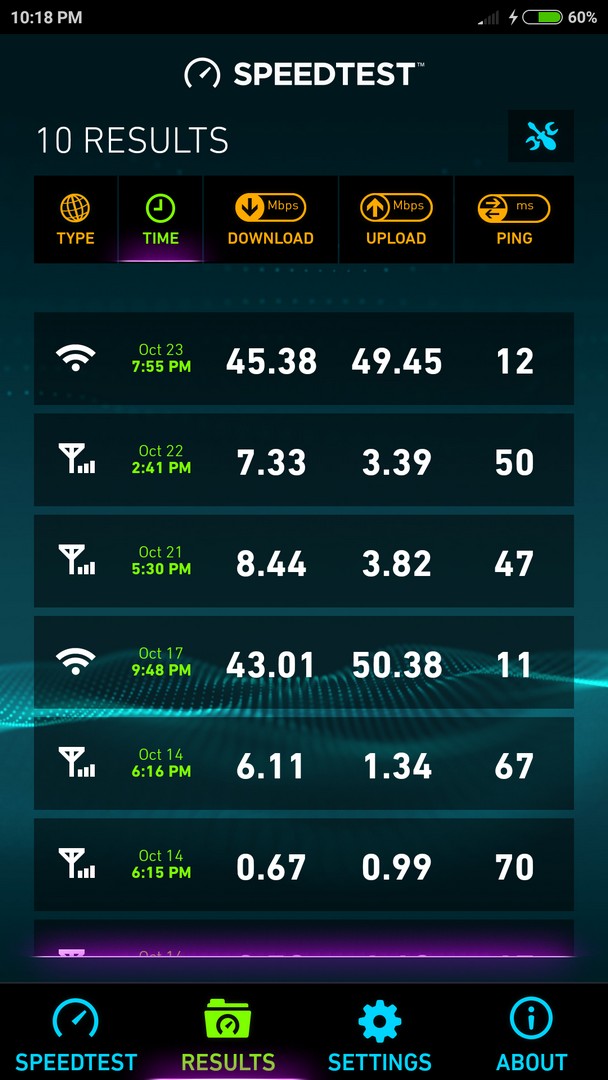This screenshot has height=1080, width=608.
Task: Open the Oct 22 2:41 PM result
Action: (x=304, y=460)
